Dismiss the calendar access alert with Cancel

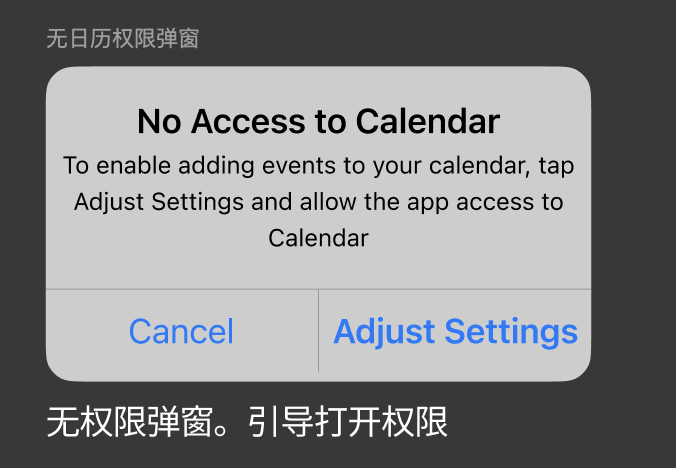pos(181,332)
